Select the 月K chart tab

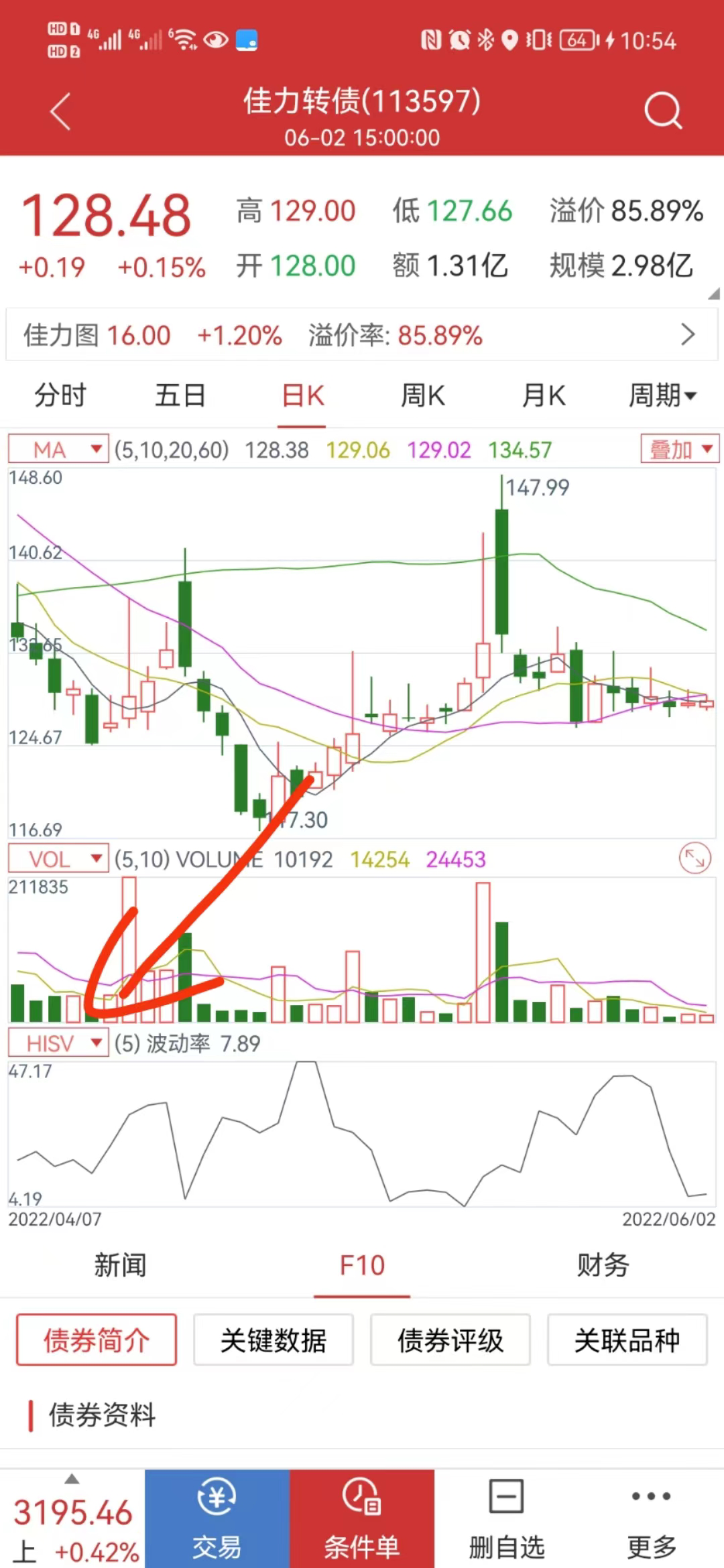[x=543, y=395]
